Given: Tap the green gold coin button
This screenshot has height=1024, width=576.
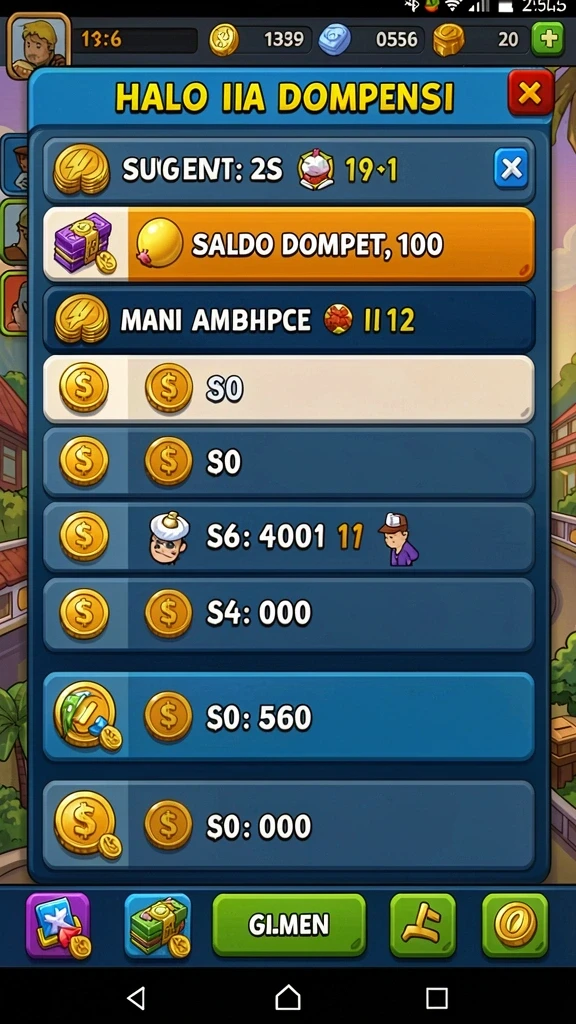Looking at the screenshot, I should (x=515, y=925).
